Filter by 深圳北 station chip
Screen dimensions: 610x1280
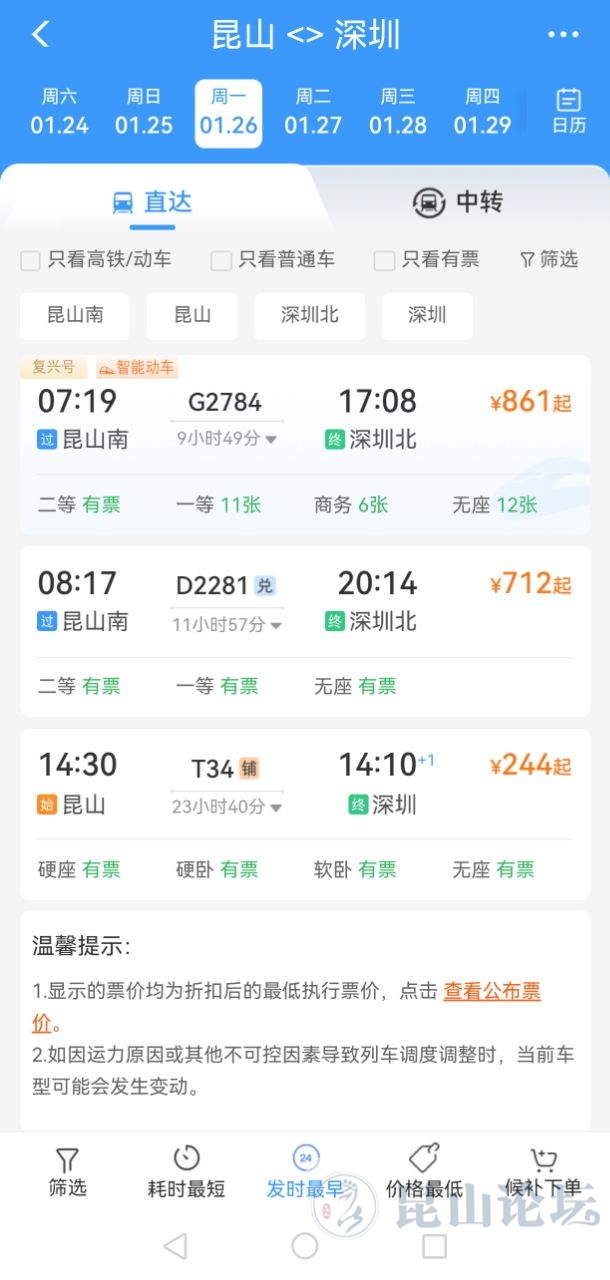(309, 315)
